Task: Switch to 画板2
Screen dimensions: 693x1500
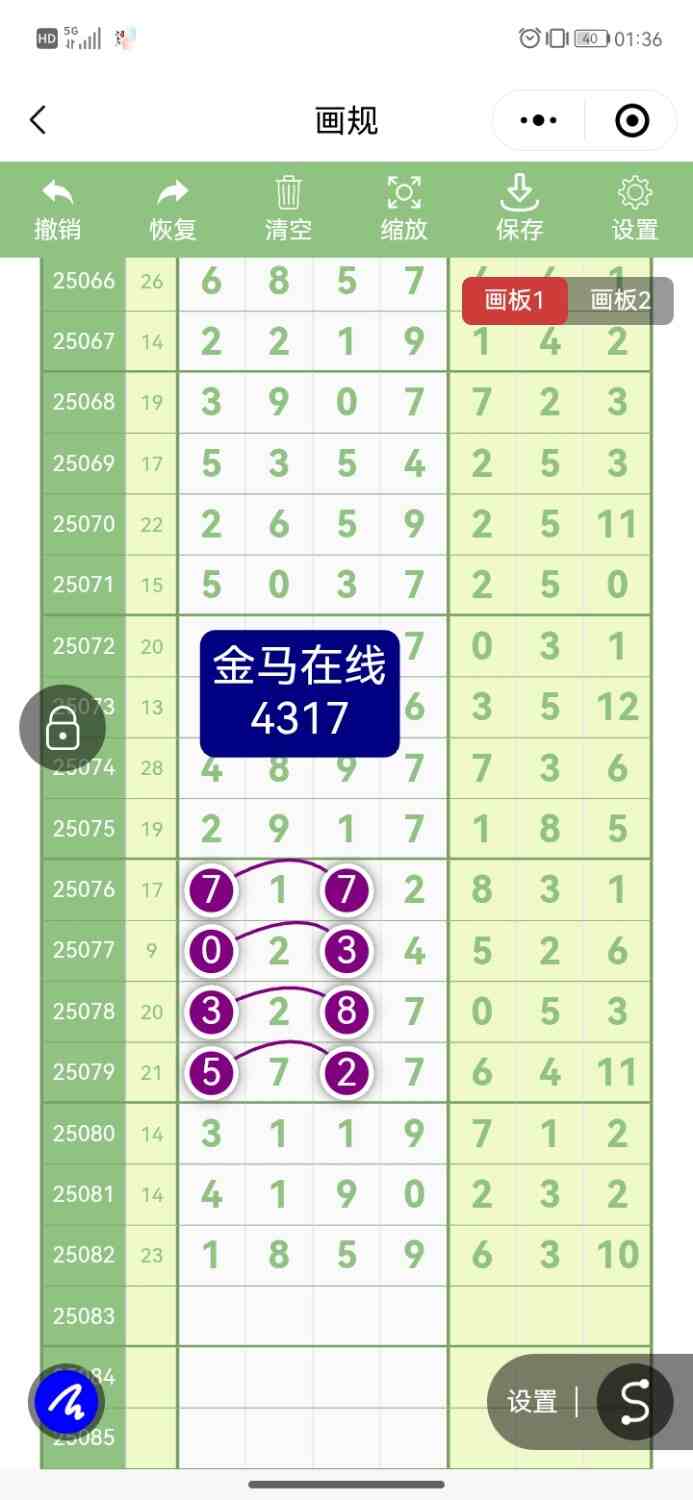Action: pyautogui.click(x=621, y=301)
